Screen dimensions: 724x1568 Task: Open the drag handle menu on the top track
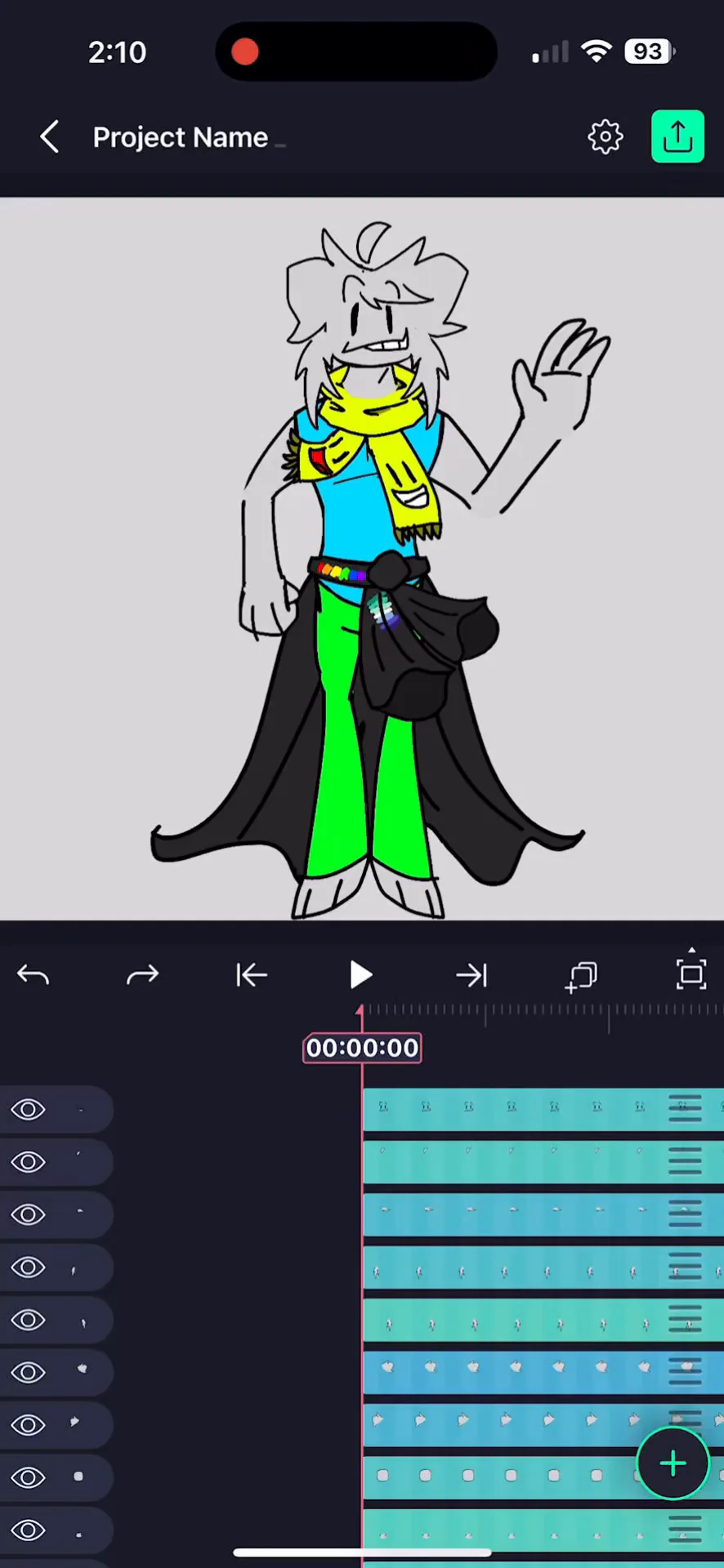coord(685,1109)
